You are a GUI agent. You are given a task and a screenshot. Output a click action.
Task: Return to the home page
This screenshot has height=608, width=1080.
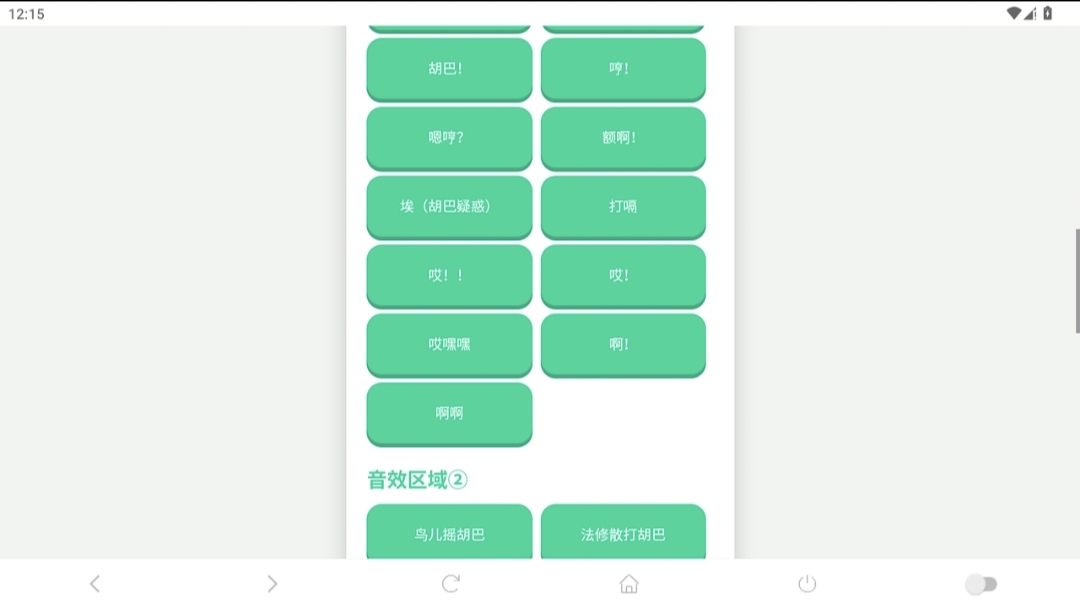[629, 584]
